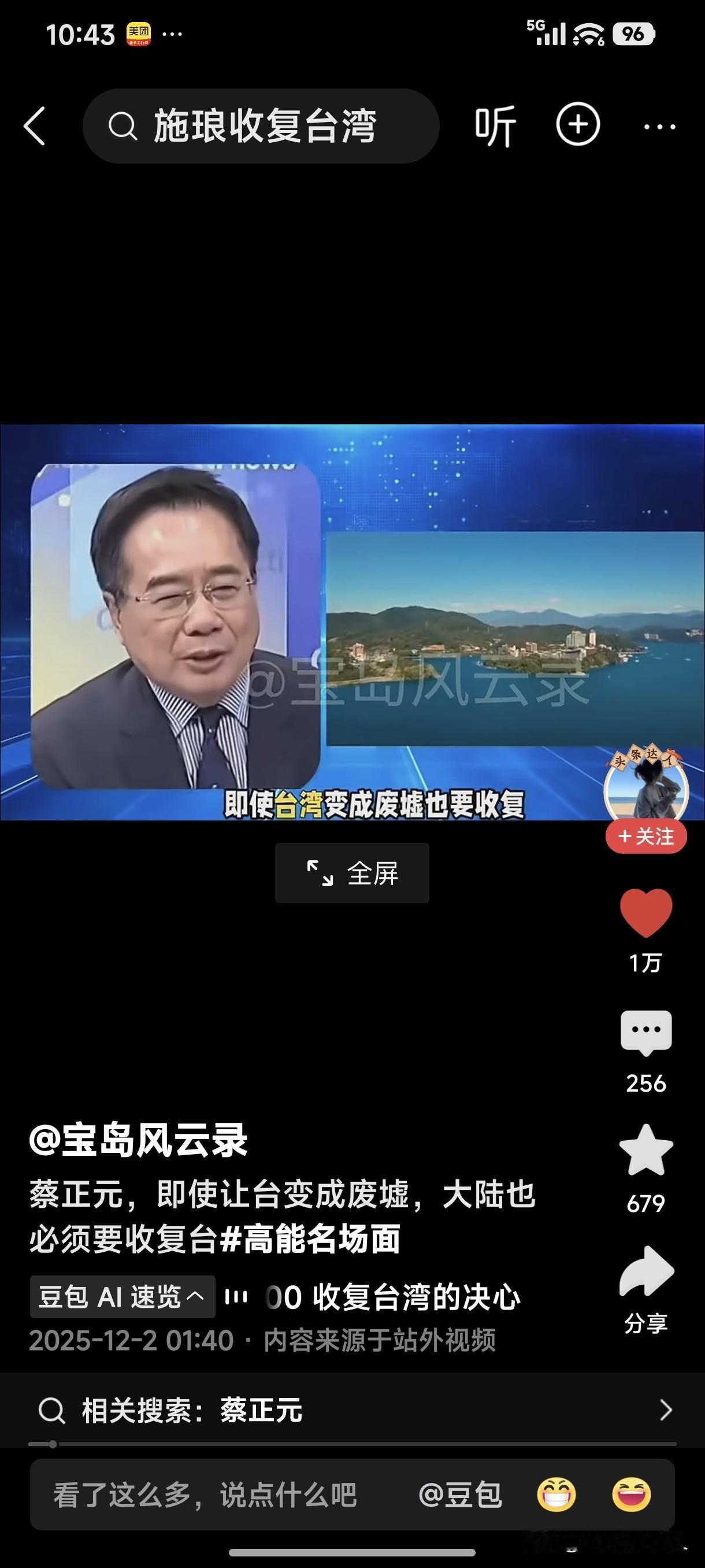Viewport: 705px width, 1568px height.
Task: Tap the search magnifier in the search bar
Action: pyautogui.click(x=124, y=125)
